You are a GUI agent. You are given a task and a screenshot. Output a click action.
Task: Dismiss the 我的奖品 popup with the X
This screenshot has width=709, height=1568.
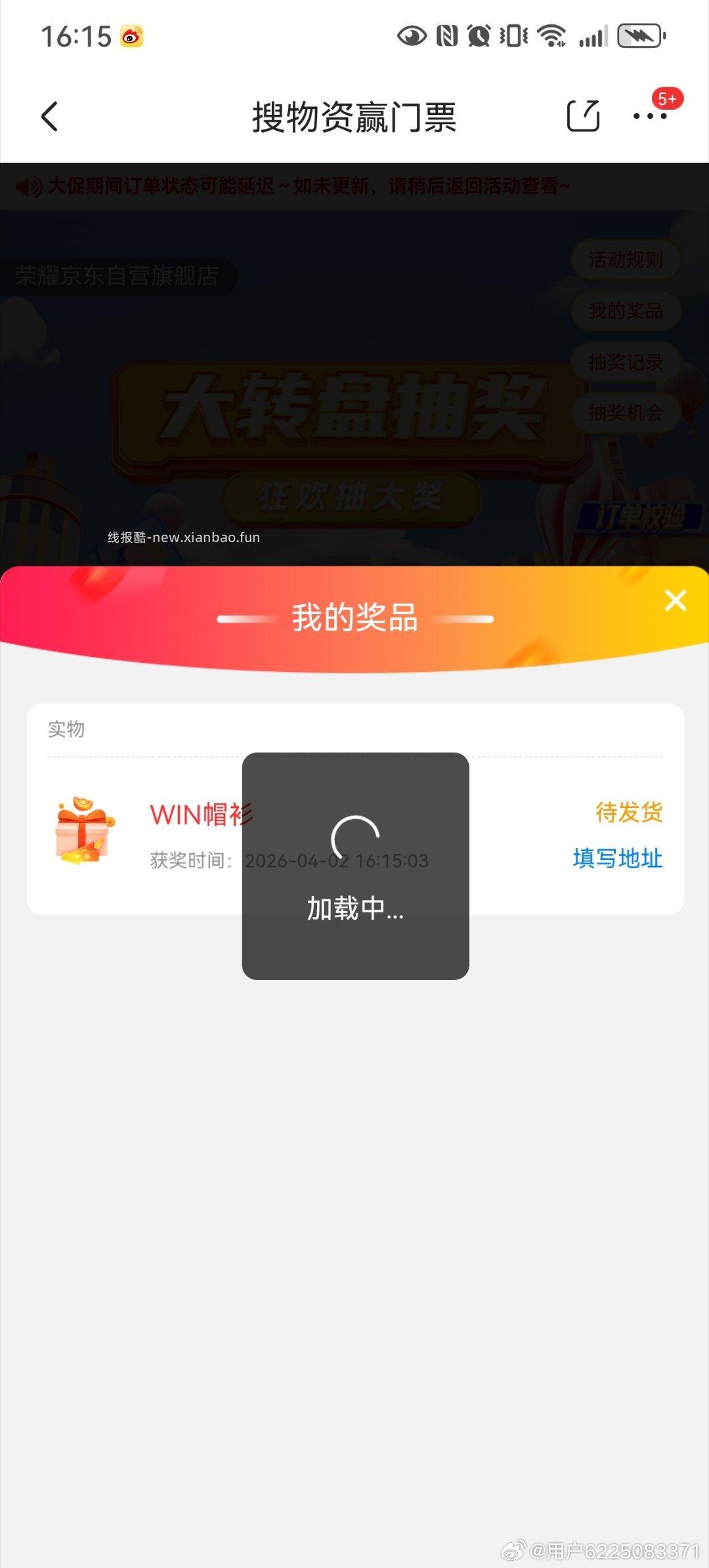click(675, 600)
